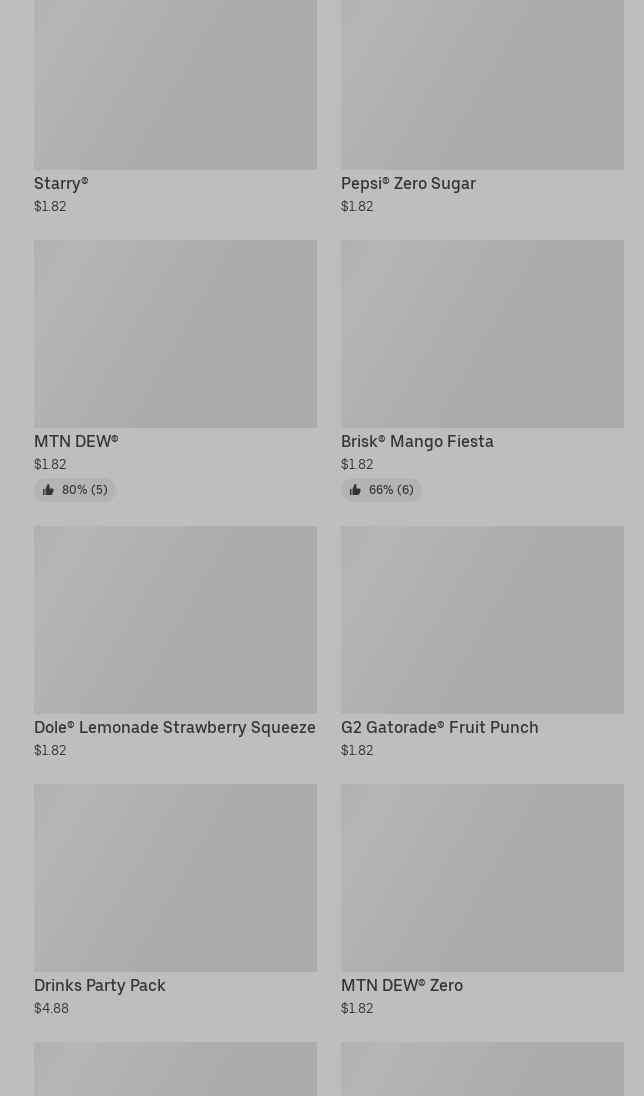
Task: Select the MTN DEW® Zero card
Action: pos(482,900)
